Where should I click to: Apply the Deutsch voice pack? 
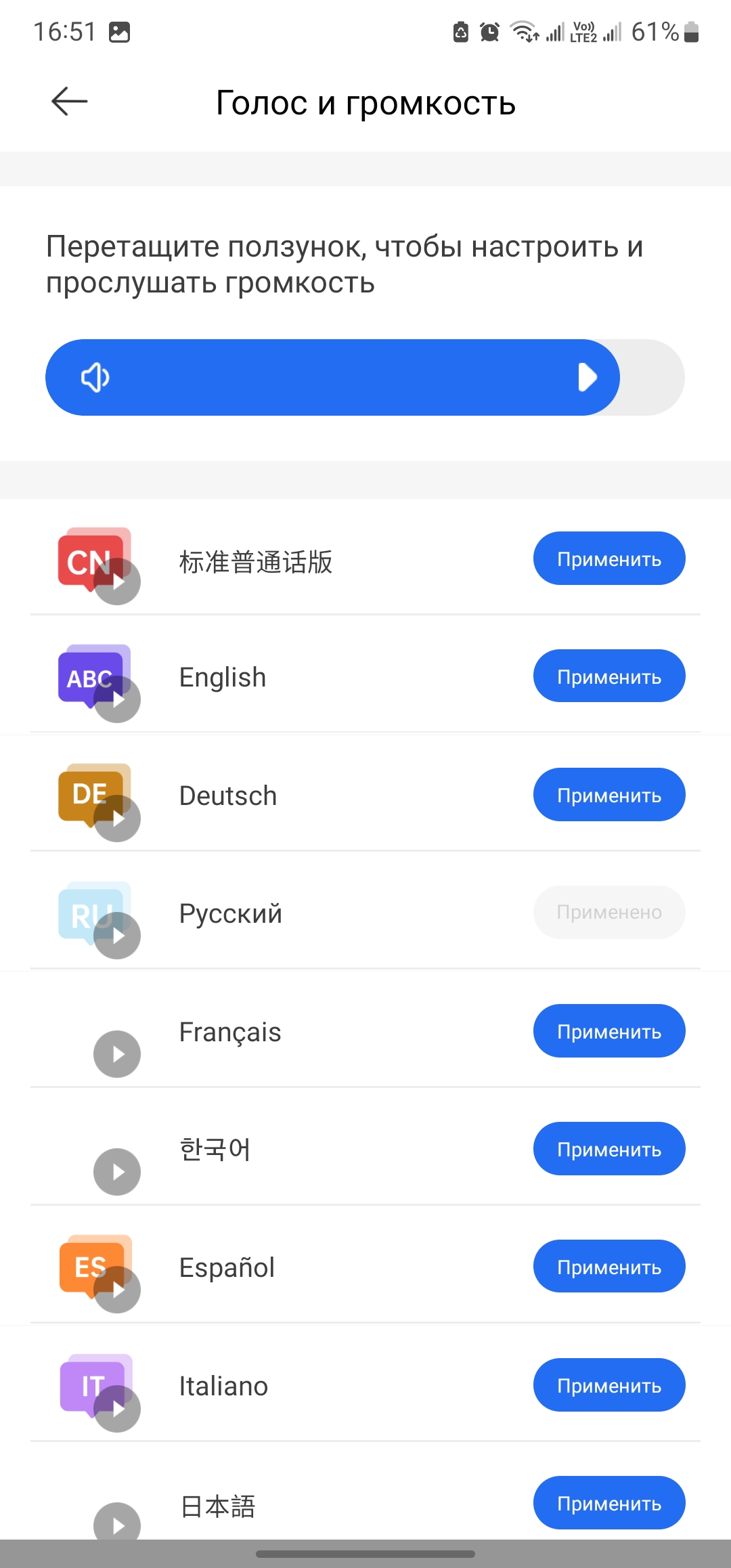click(x=608, y=795)
